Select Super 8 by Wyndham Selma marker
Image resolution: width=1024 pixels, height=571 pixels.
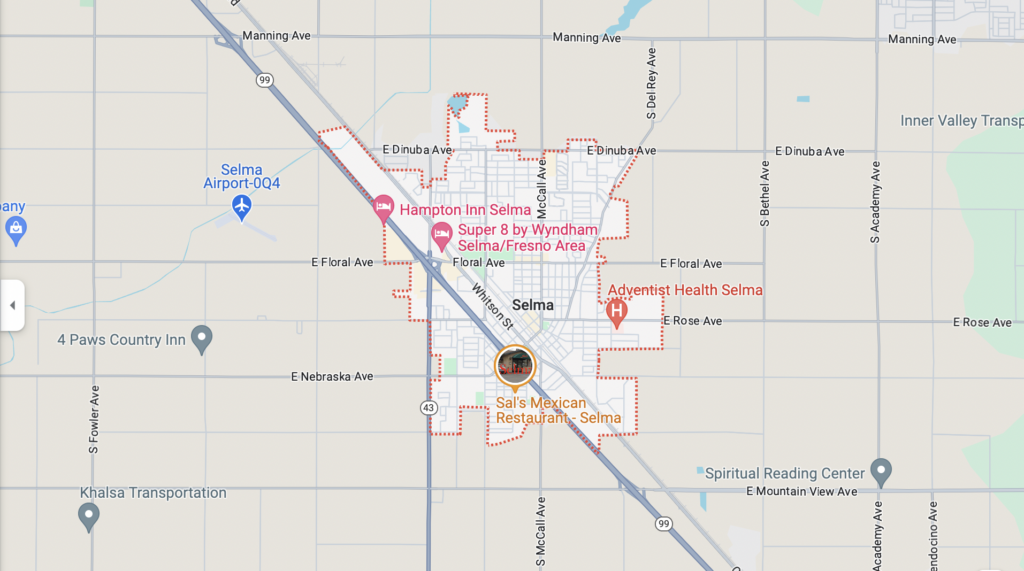click(441, 236)
